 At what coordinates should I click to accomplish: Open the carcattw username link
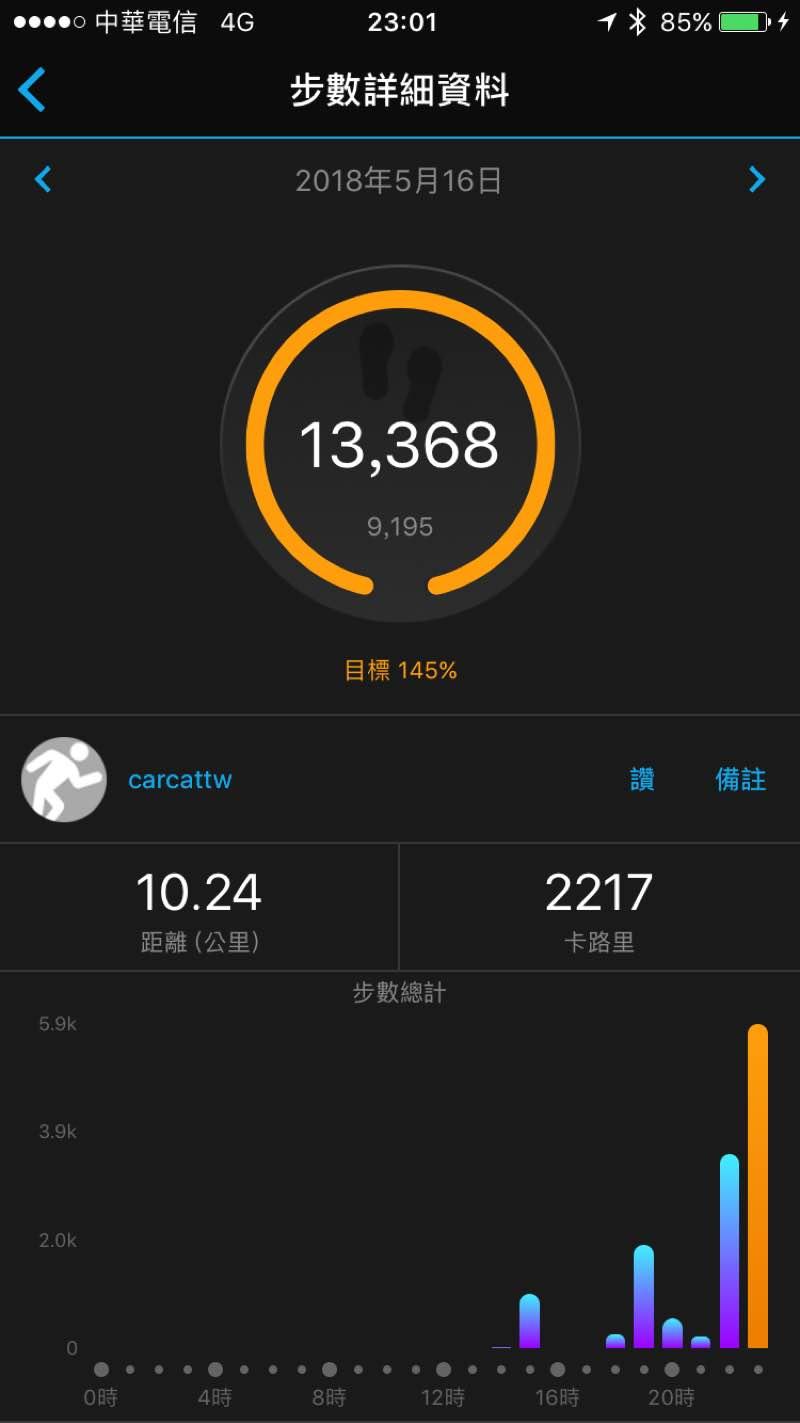tap(180, 780)
